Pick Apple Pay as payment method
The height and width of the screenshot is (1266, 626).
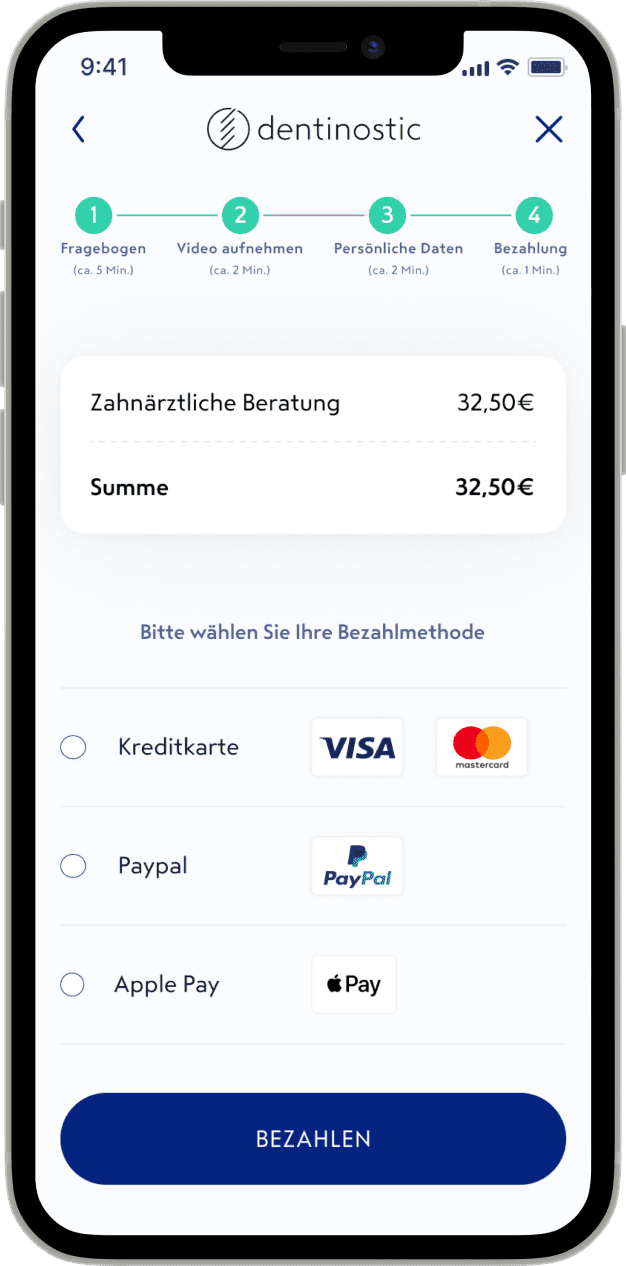[72, 985]
